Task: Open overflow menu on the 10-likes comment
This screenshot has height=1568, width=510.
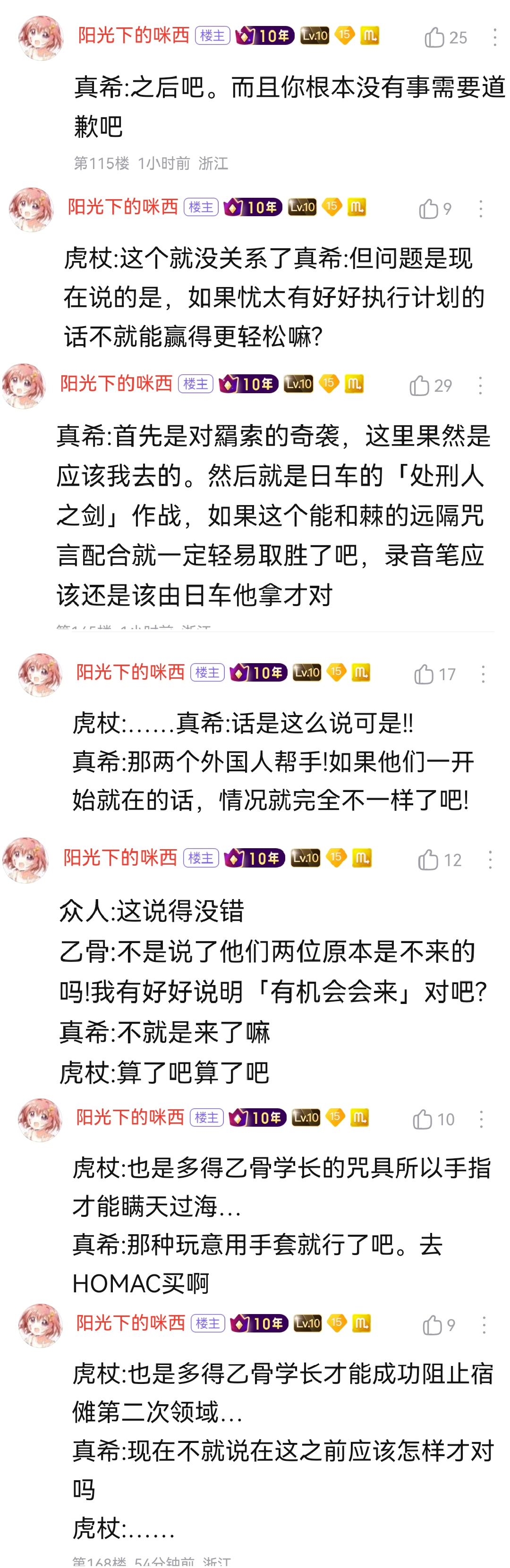Action: coord(481,1119)
